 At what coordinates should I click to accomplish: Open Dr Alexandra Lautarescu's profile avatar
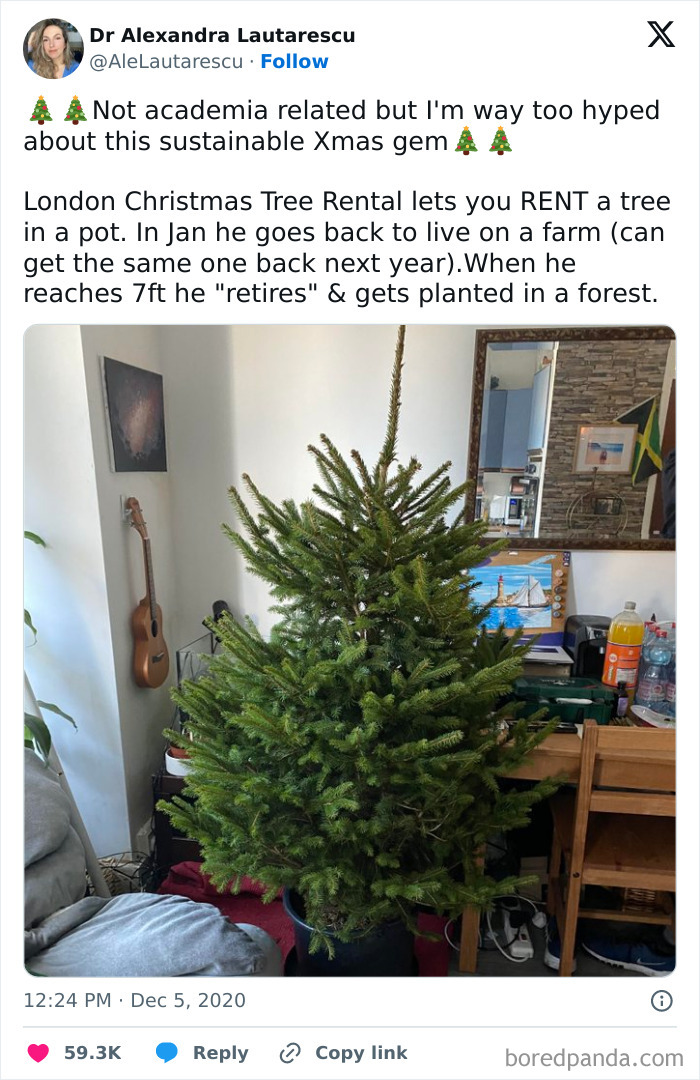point(52,48)
